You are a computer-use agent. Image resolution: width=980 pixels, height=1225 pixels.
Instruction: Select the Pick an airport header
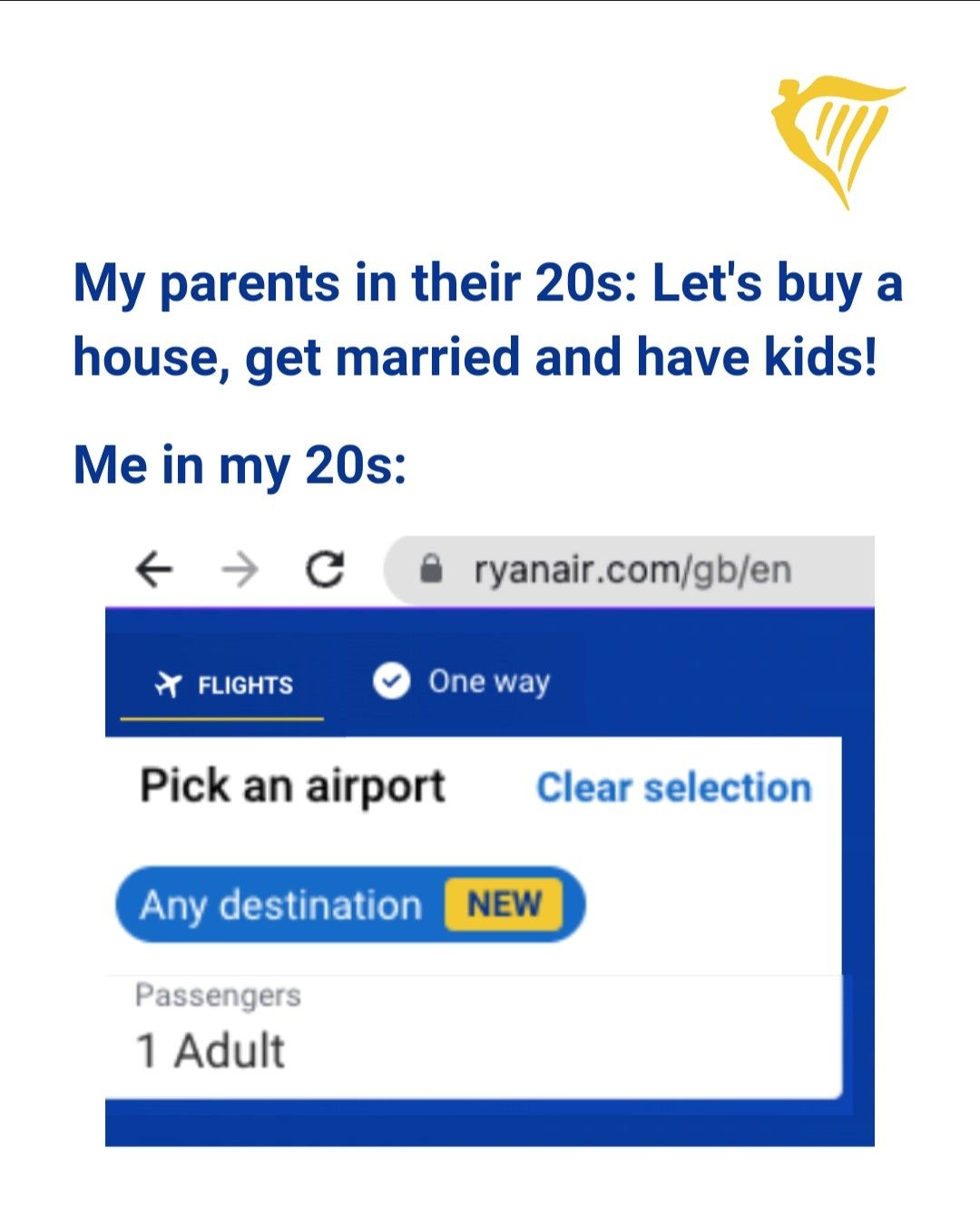pos(293,786)
